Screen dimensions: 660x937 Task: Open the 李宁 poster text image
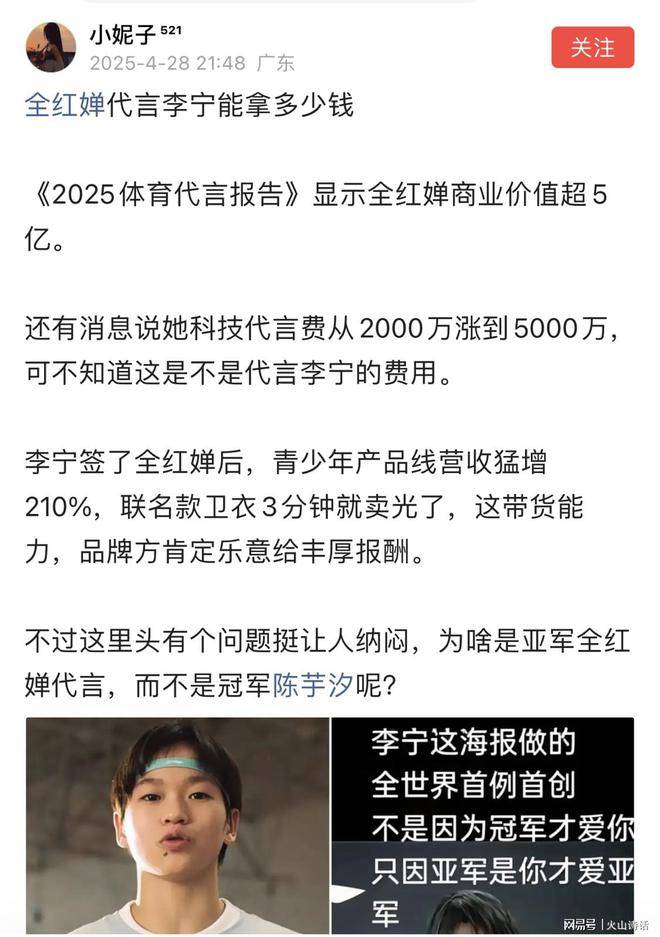483,825
